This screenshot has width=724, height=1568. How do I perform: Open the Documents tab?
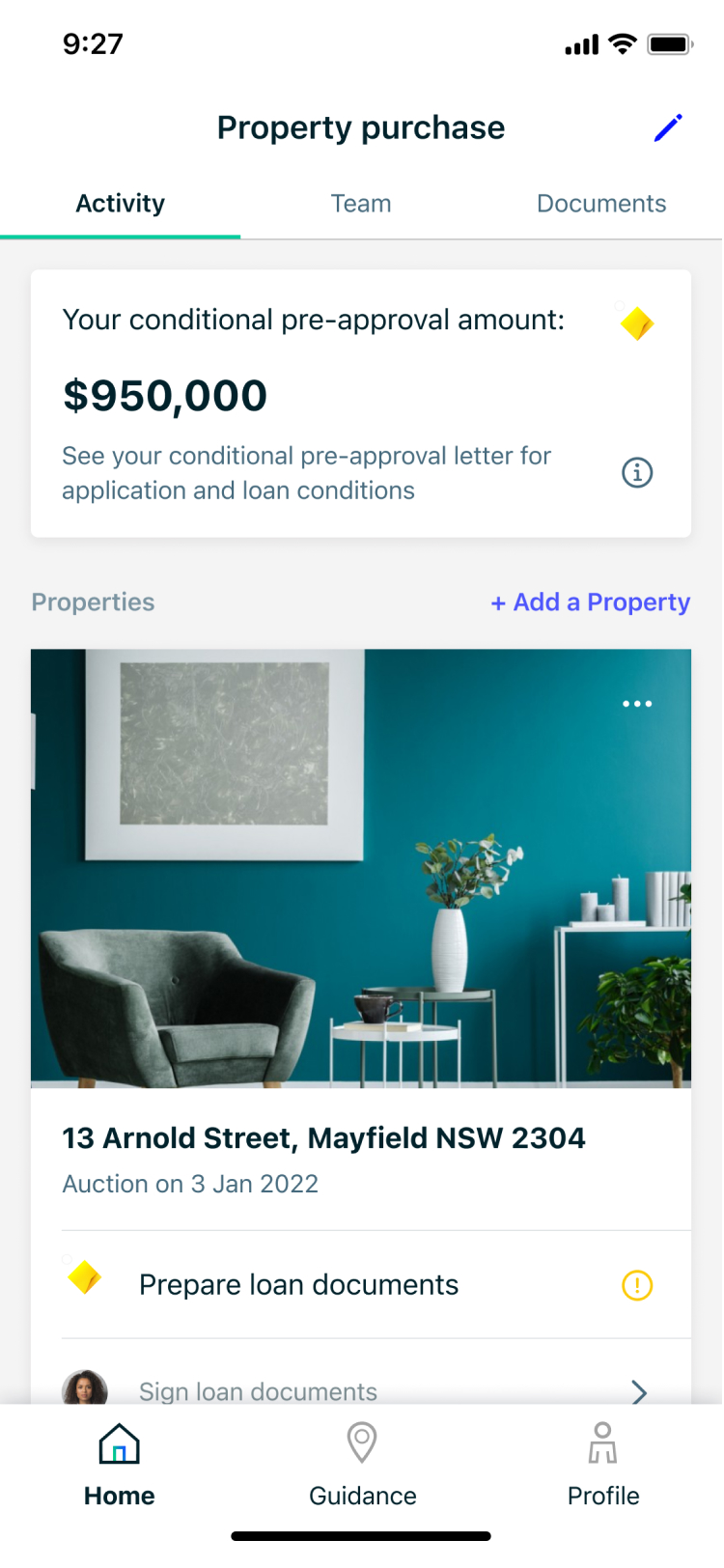600,204
